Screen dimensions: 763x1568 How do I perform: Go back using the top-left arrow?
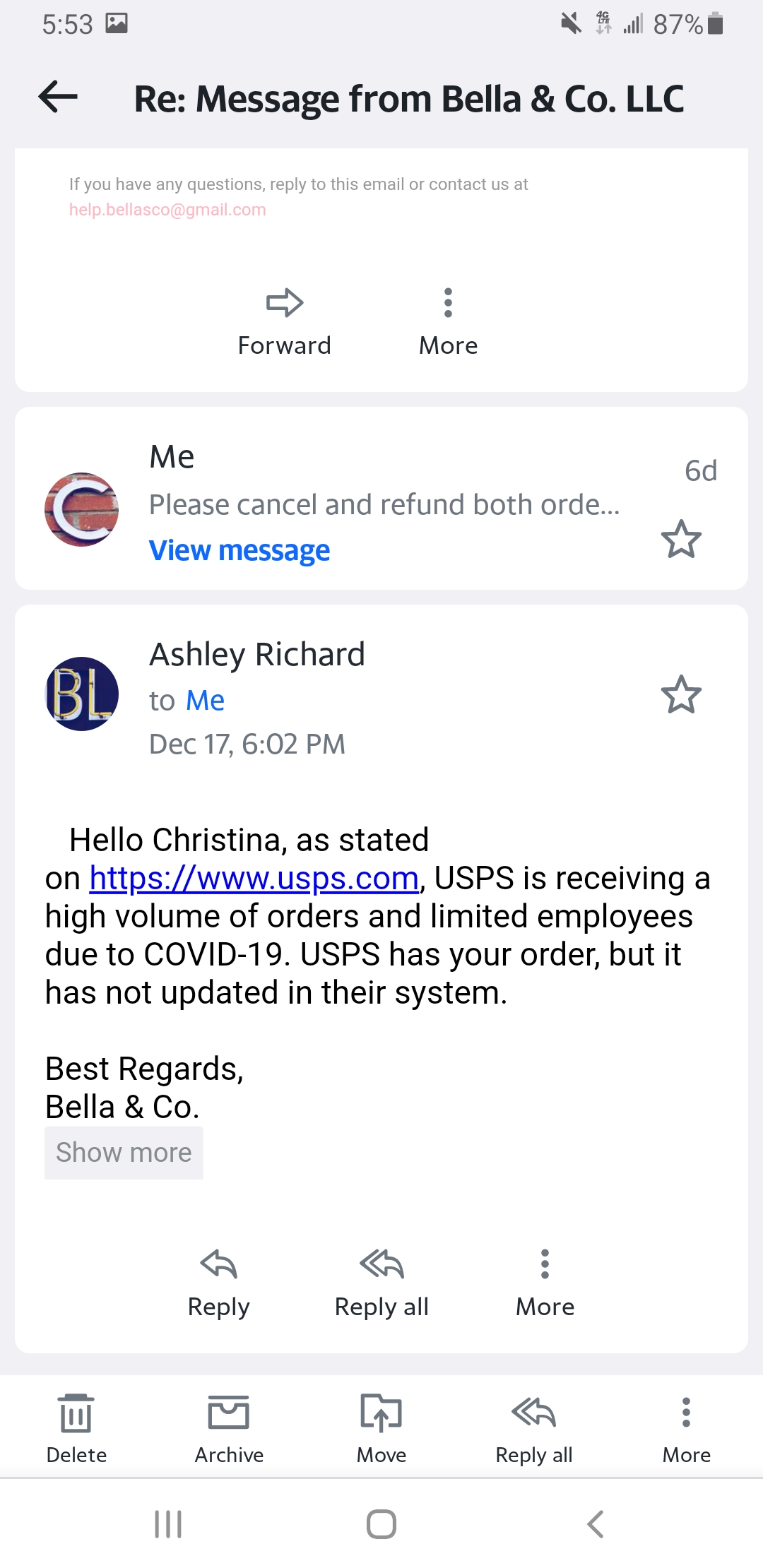tap(58, 97)
